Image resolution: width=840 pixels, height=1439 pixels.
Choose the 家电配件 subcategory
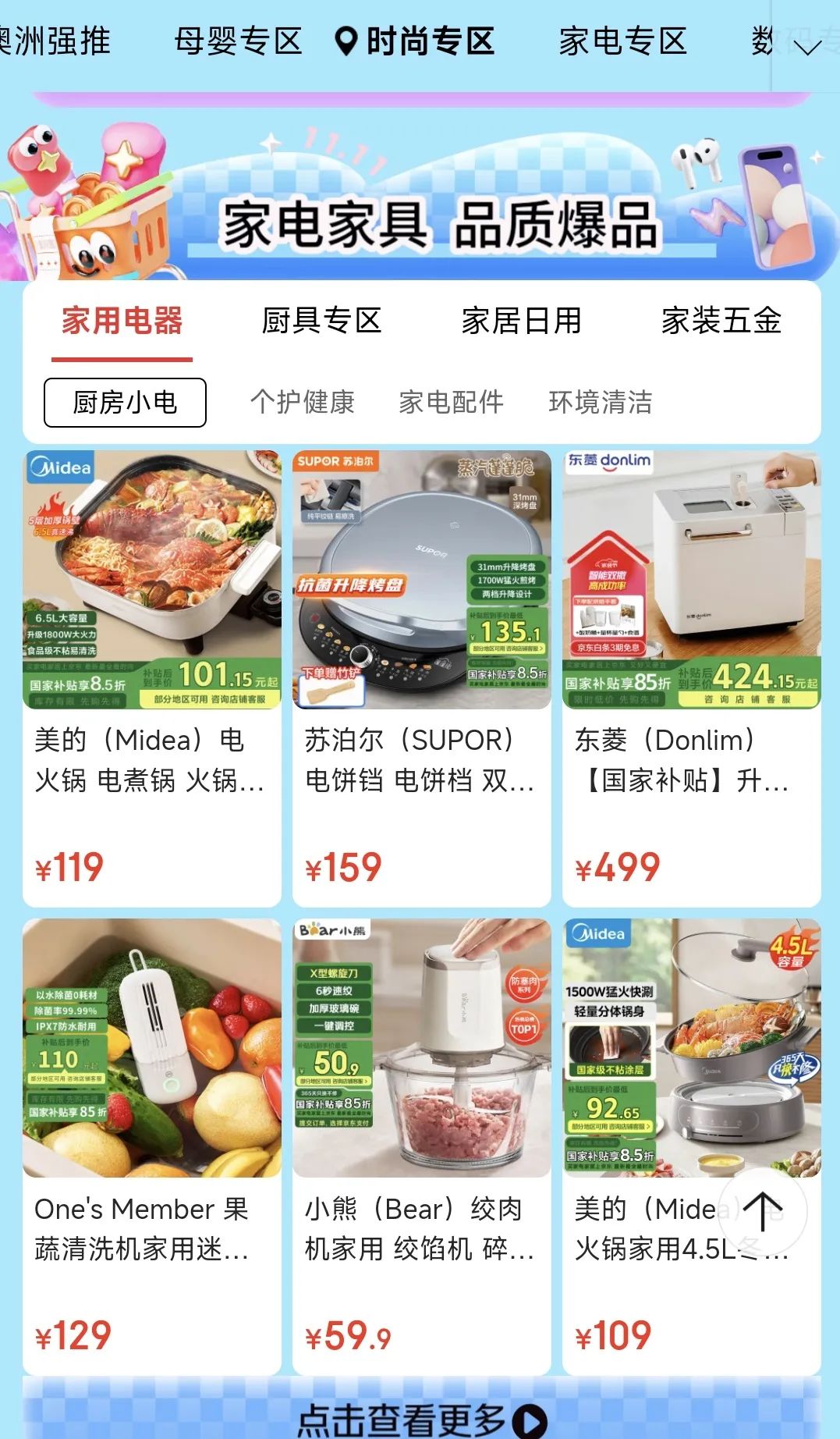coord(451,402)
